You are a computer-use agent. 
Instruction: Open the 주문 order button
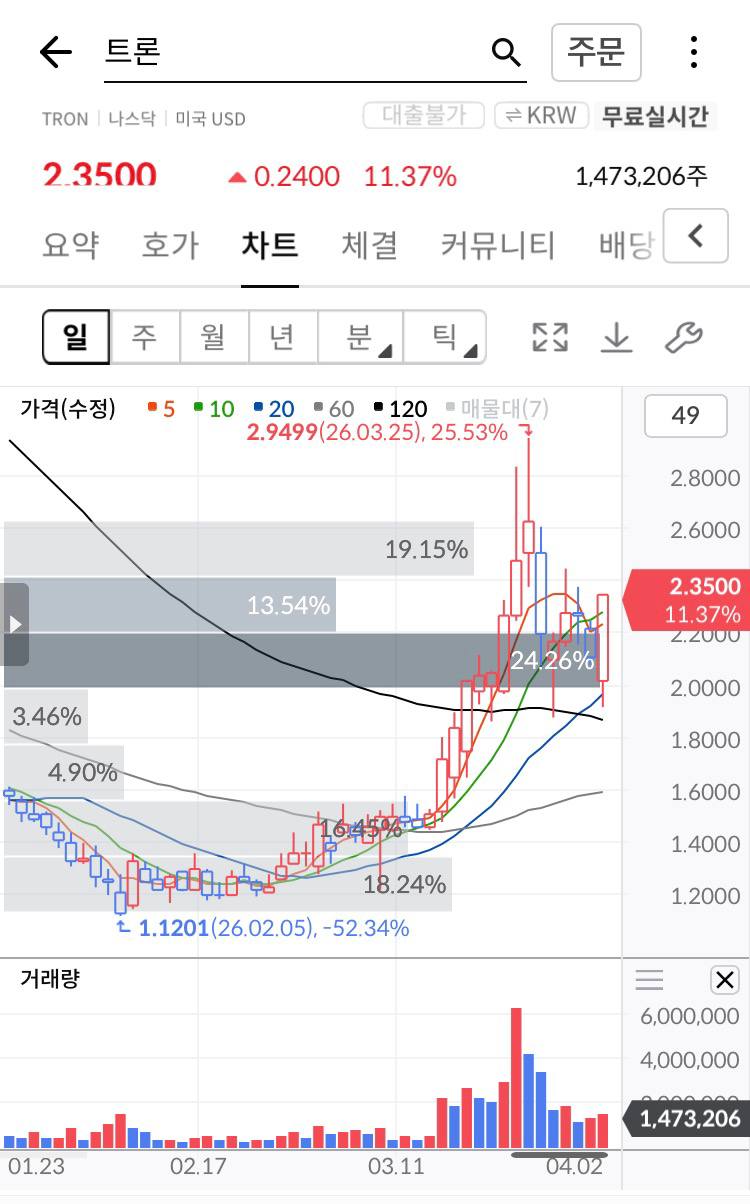pos(596,52)
